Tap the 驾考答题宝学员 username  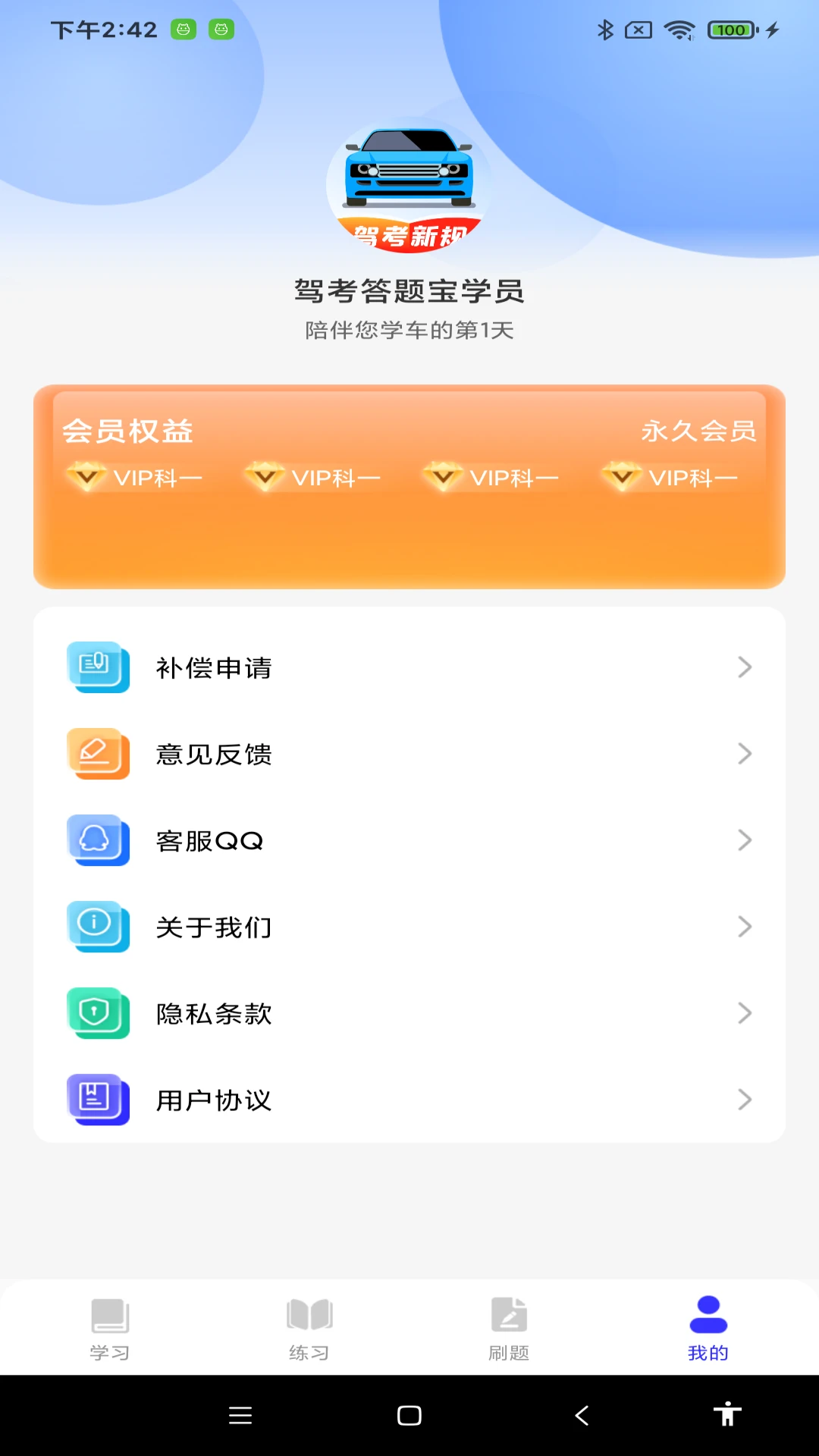pos(409,291)
